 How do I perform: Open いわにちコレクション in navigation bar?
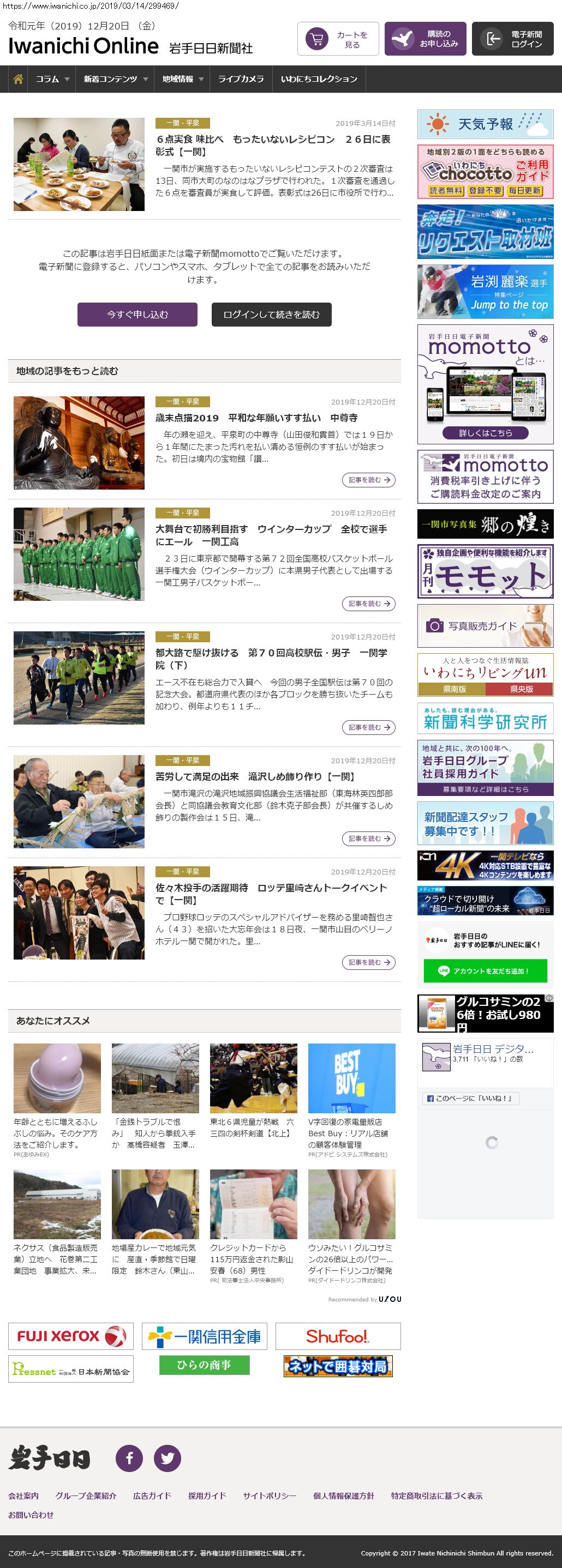319,79
